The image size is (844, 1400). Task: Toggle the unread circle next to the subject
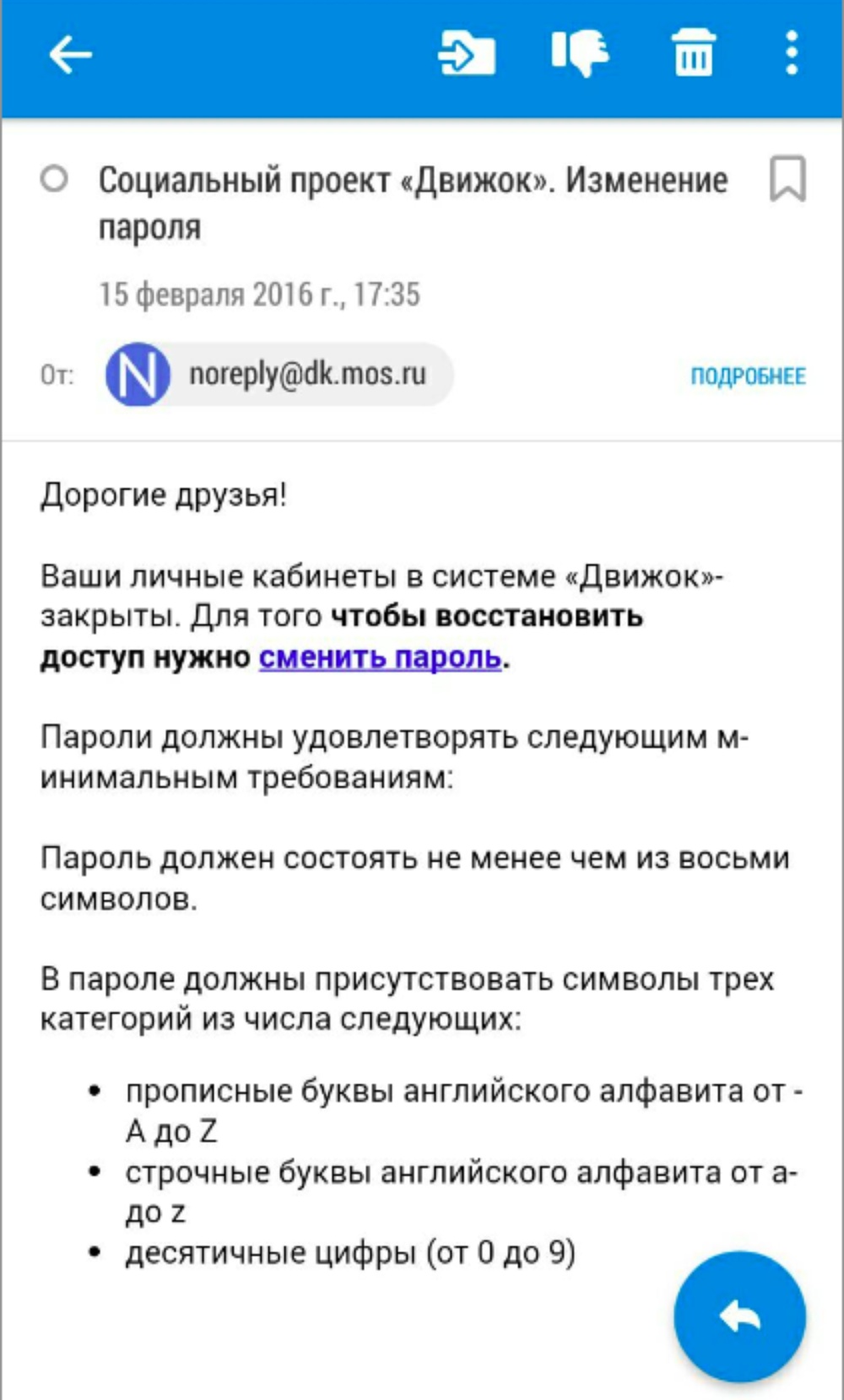pyautogui.click(x=54, y=179)
